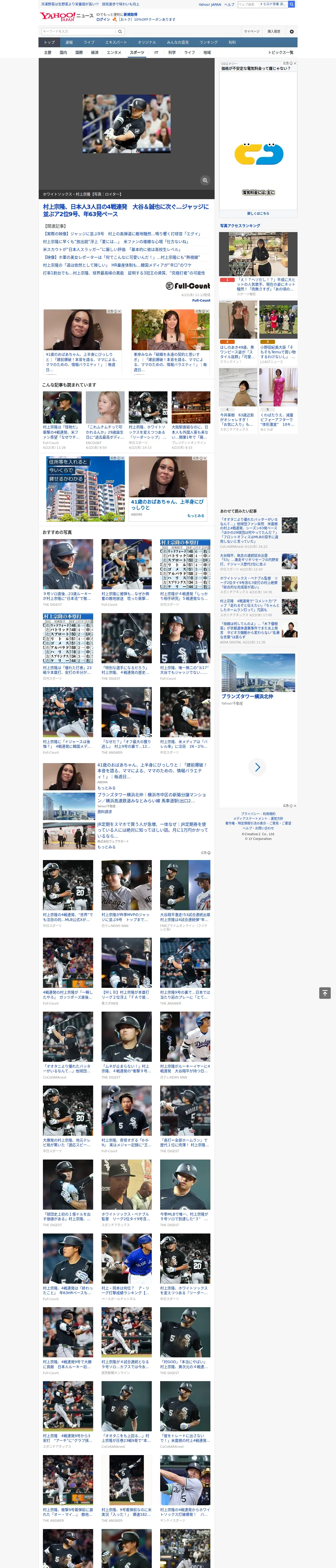Tap the scroll-to-top arrow button
This screenshot has width=336, height=1568.
click(x=325, y=993)
